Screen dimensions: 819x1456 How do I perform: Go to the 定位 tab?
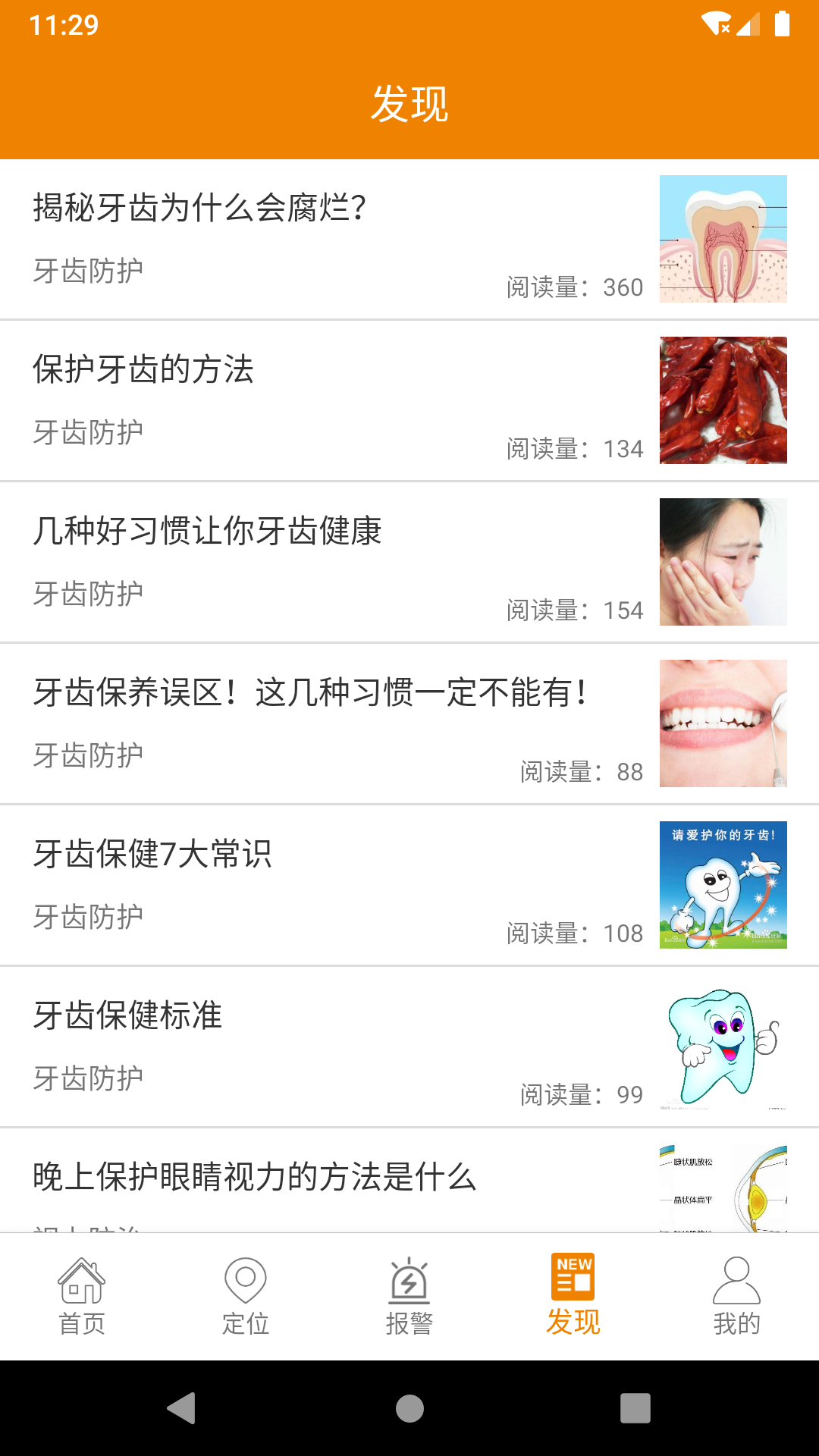pyautogui.click(x=246, y=1297)
